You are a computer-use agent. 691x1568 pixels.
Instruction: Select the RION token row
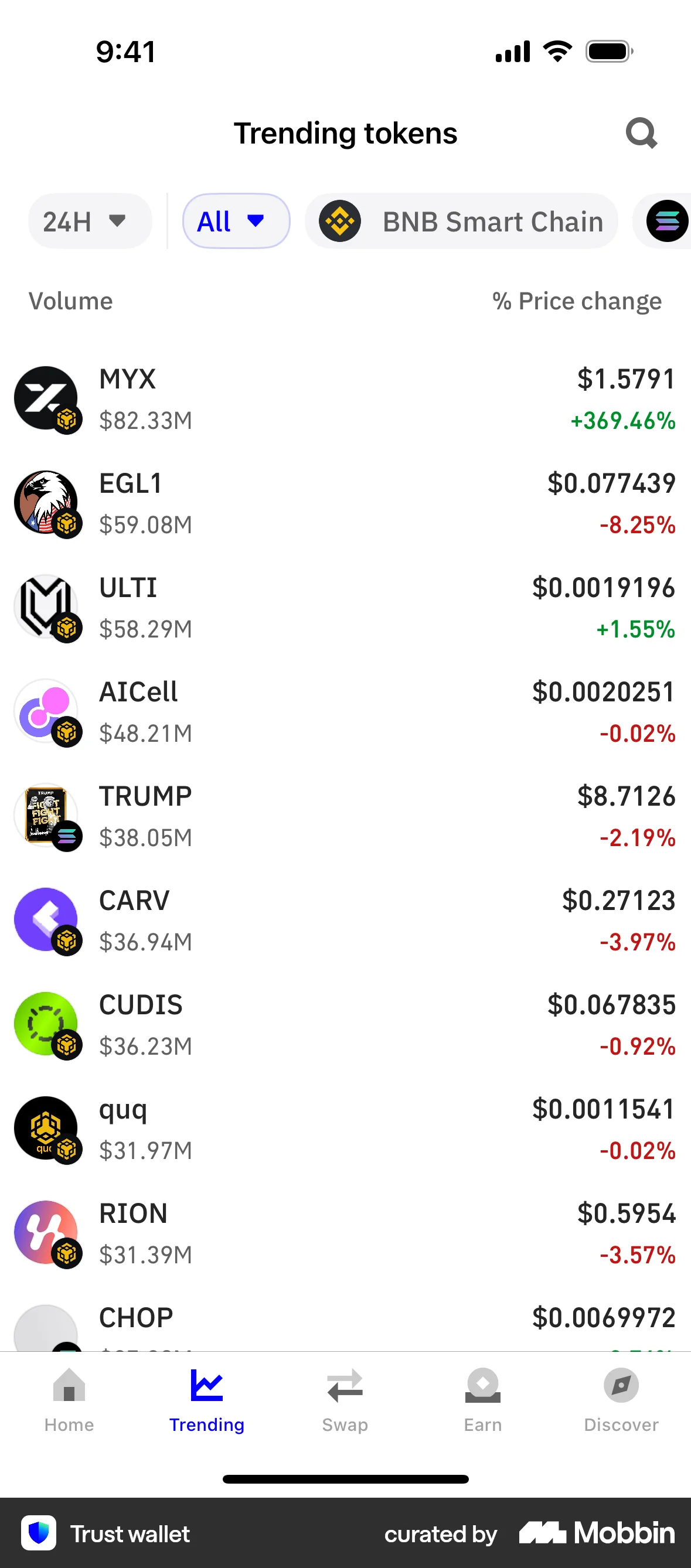[345, 1233]
